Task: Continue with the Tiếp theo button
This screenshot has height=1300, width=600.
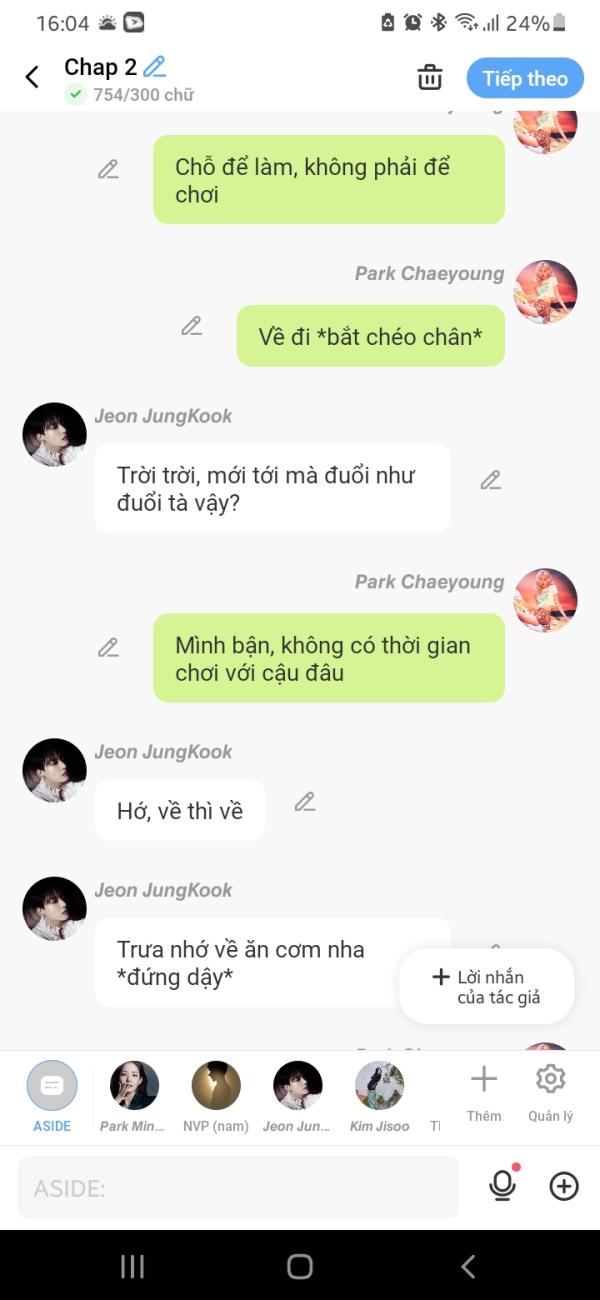Action: click(524, 78)
